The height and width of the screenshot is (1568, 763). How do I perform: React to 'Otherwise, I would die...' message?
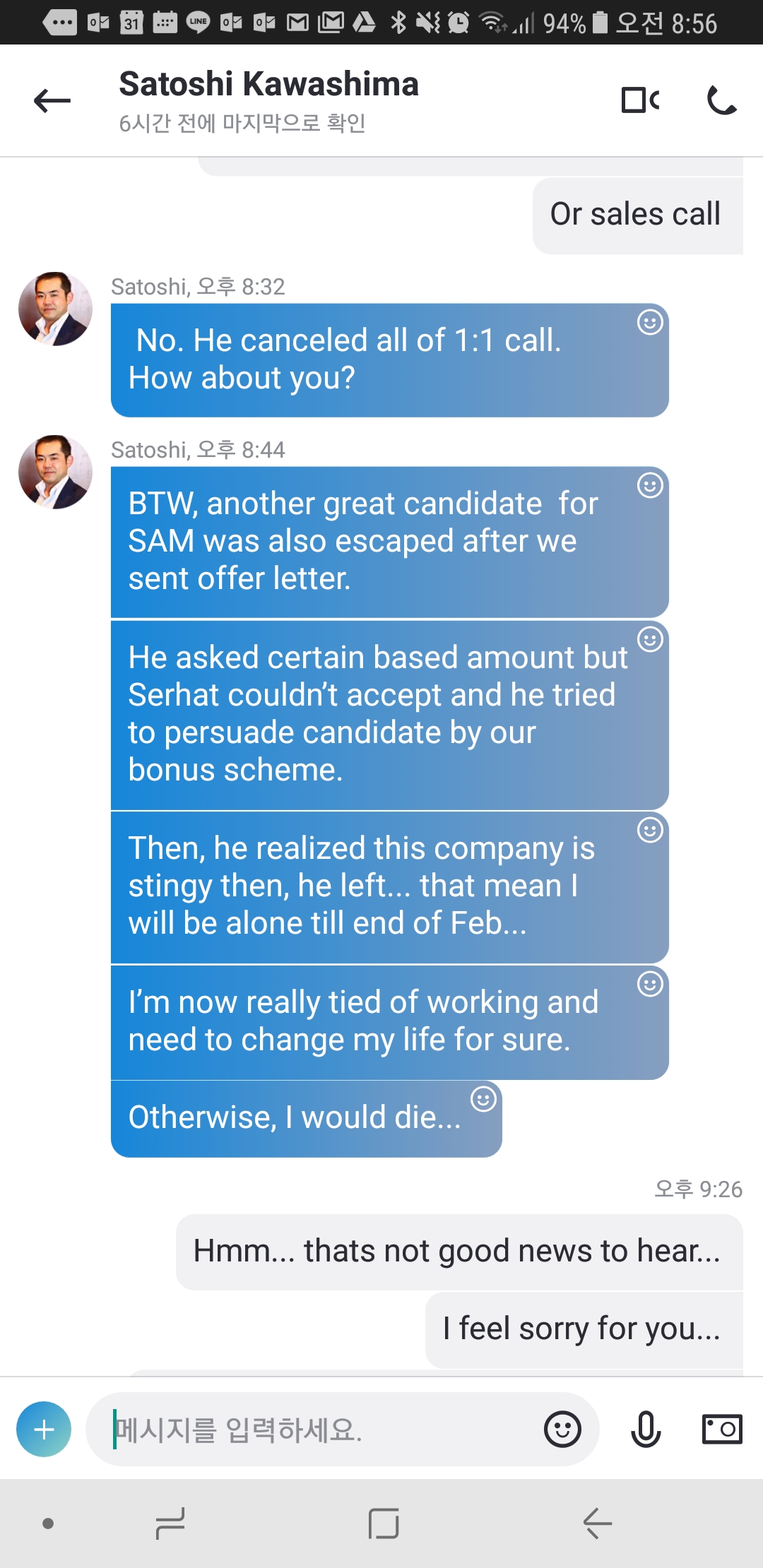coord(483,1099)
